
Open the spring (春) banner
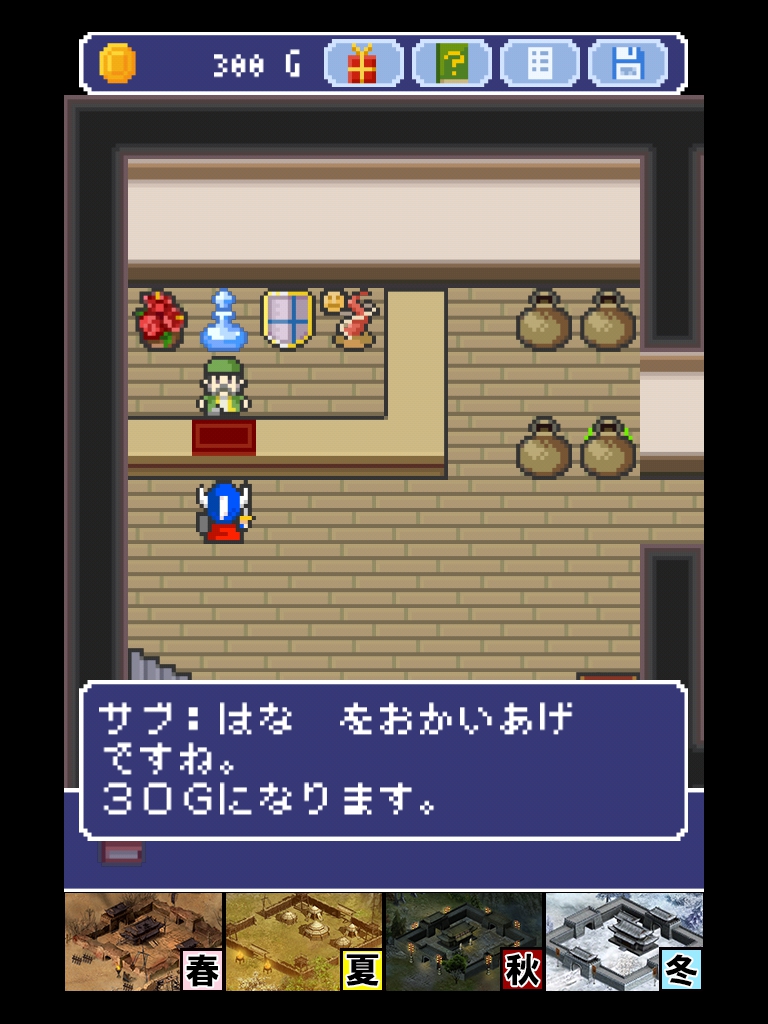click(144, 942)
